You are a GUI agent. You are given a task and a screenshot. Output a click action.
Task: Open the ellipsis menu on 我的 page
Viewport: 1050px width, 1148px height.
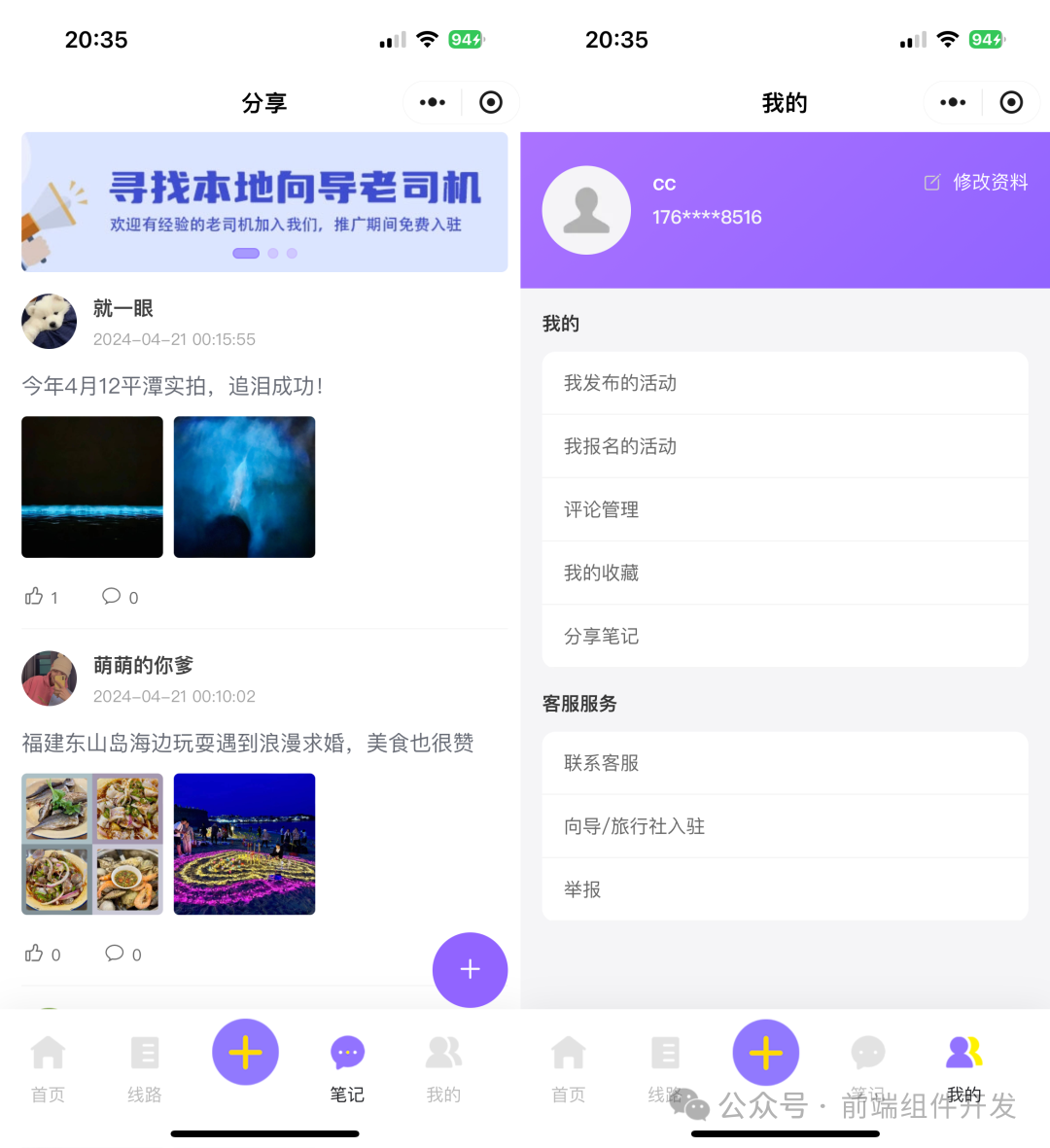[952, 101]
